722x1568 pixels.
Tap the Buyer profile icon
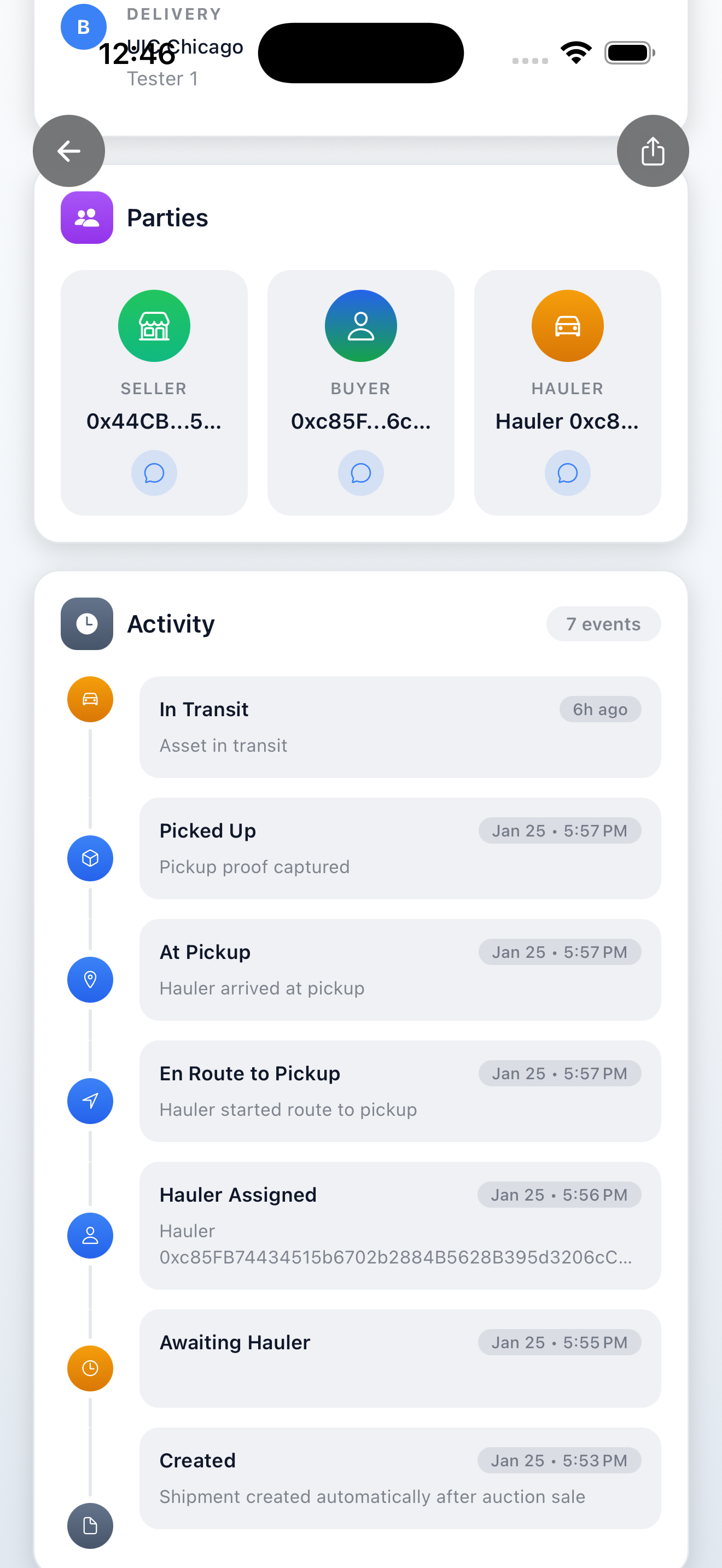click(x=360, y=326)
